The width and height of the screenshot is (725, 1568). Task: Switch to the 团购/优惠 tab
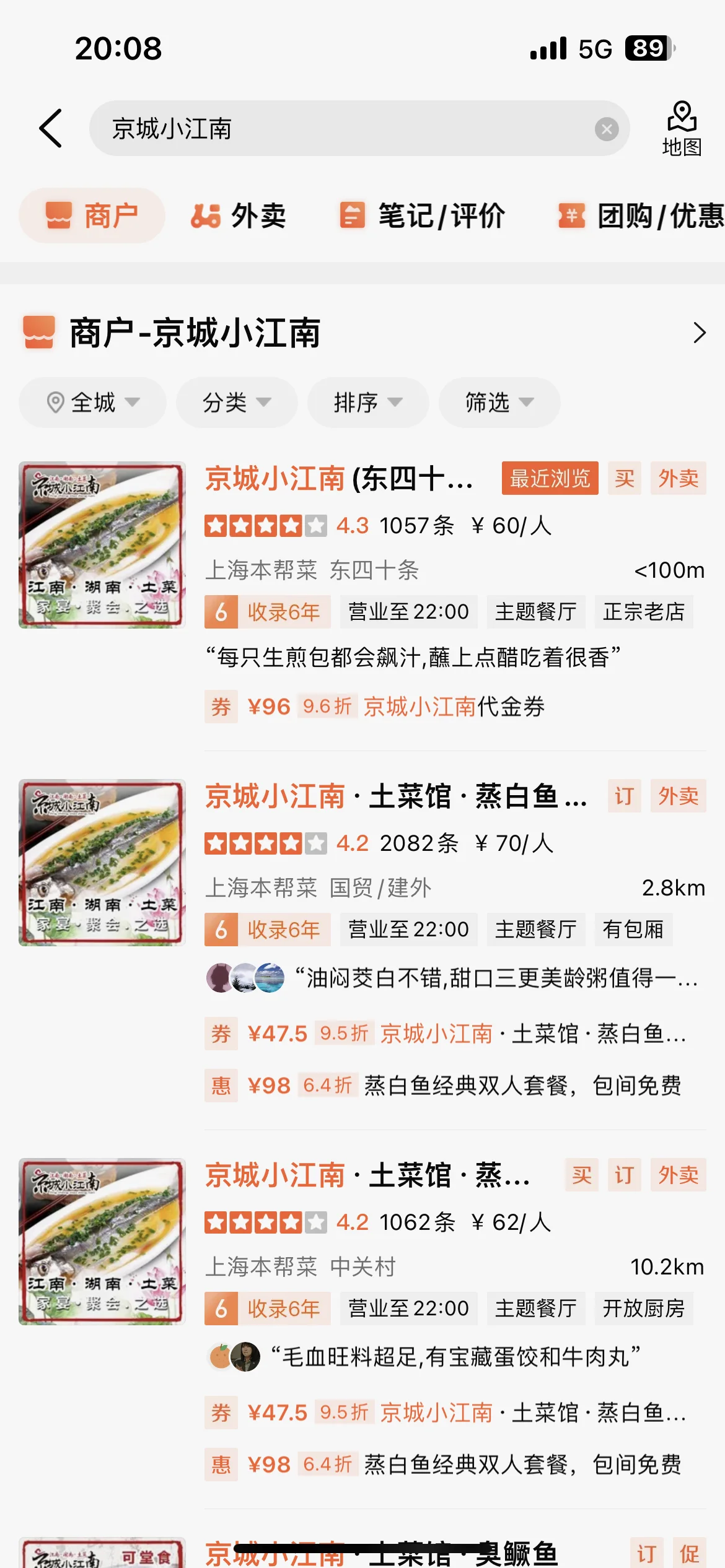pyautogui.click(x=641, y=216)
